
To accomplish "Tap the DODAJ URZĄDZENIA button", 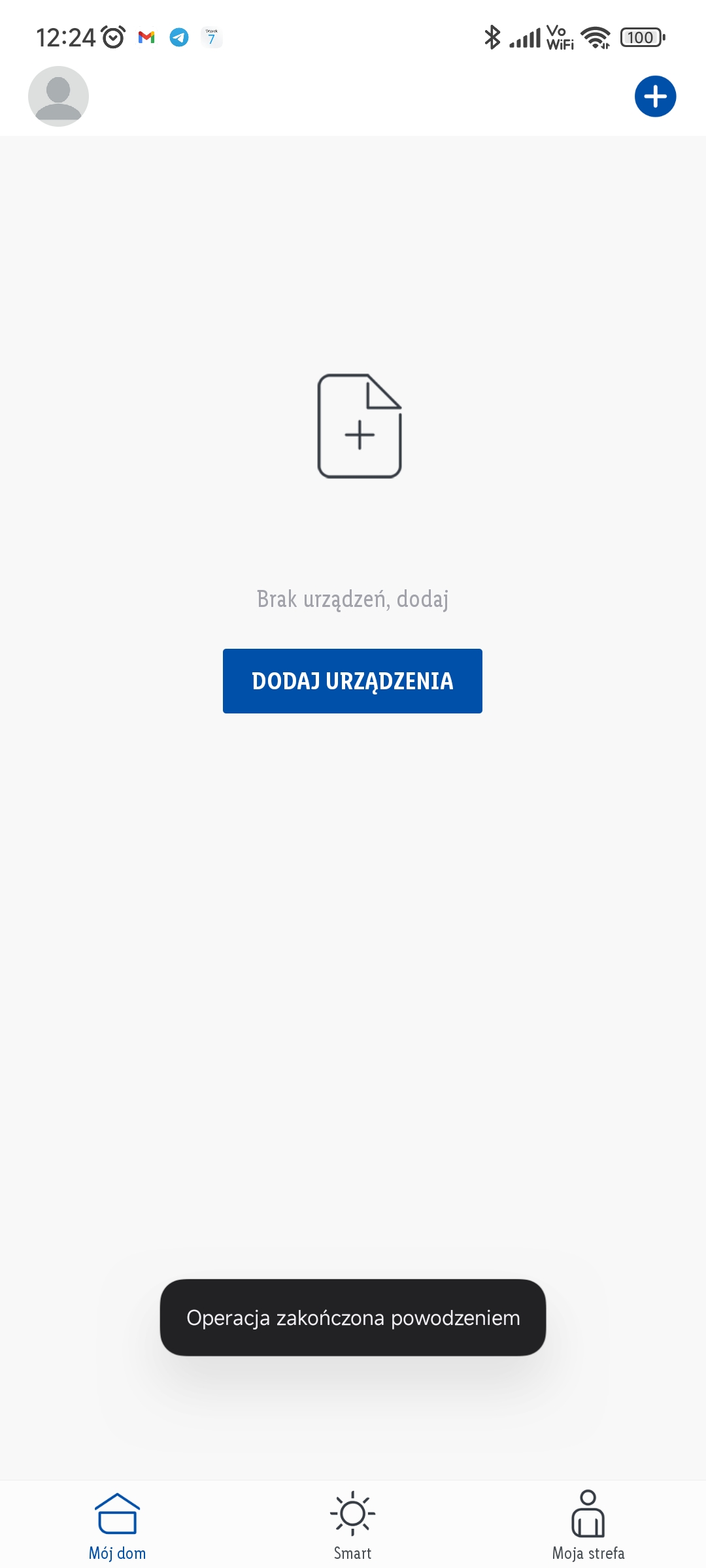I will pyautogui.click(x=352, y=681).
